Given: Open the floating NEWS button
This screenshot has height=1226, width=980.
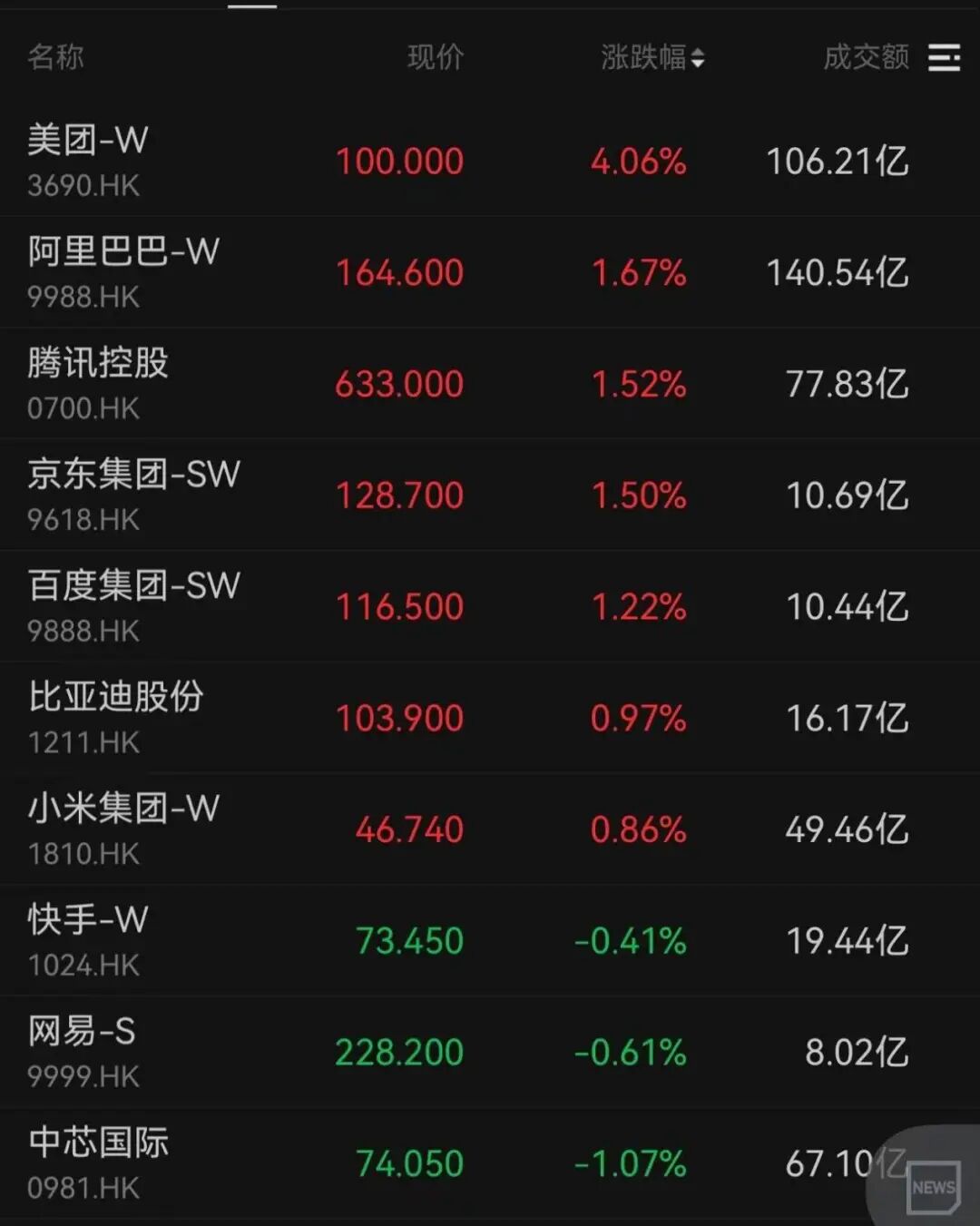Looking at the screenshot, I should point(933,1186).
